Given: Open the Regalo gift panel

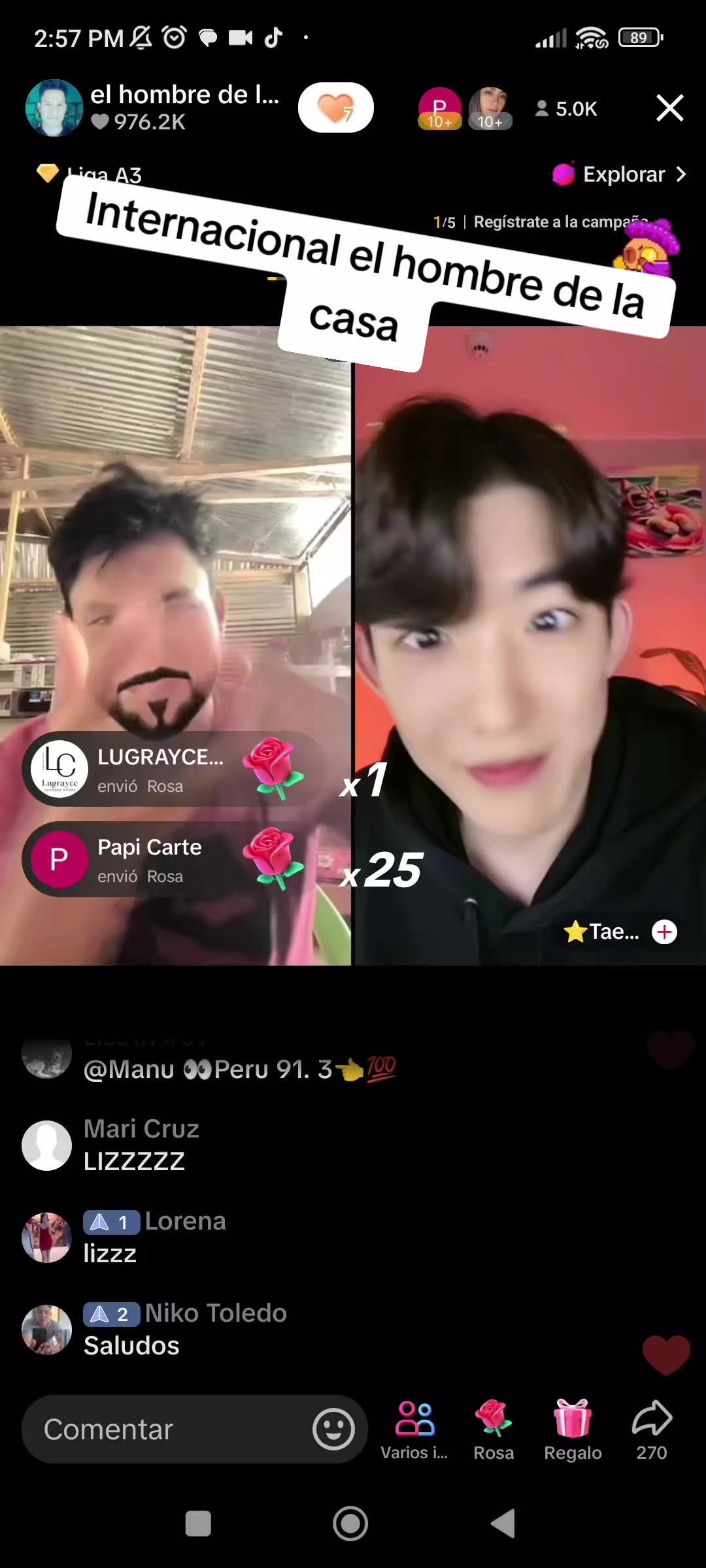Looking at the screenshot, I should pos(573,1429).
